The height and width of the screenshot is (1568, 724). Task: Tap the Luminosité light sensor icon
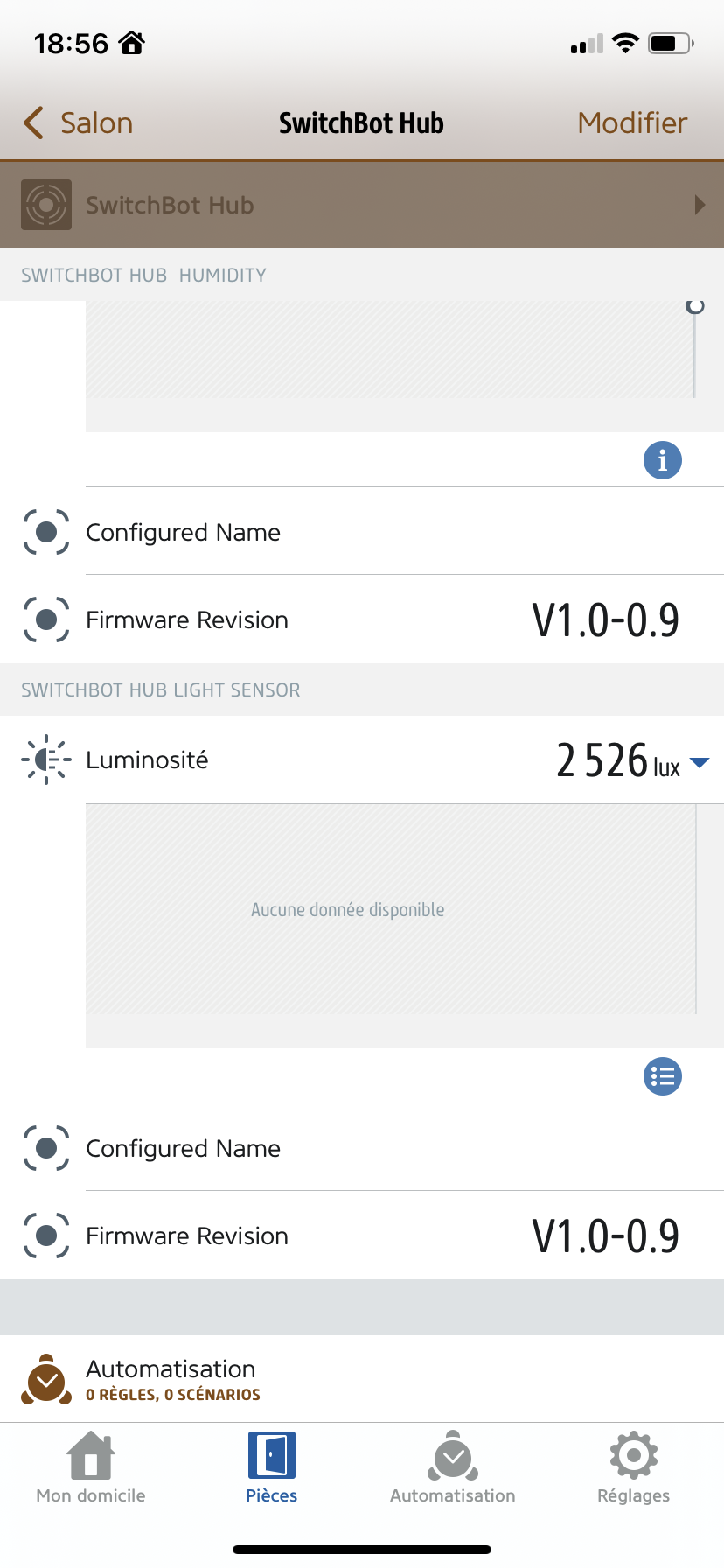(45, 759)
